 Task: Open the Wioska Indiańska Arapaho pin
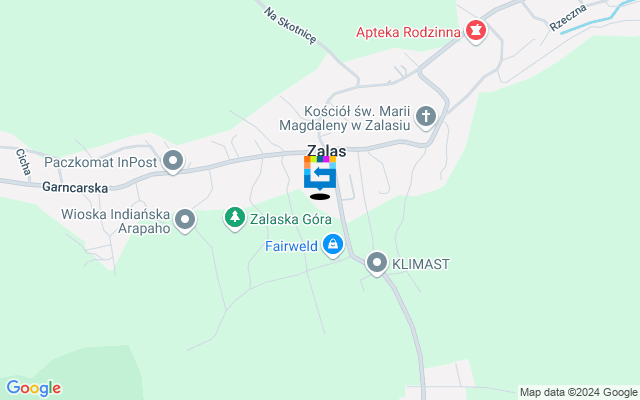pos(185,219)
